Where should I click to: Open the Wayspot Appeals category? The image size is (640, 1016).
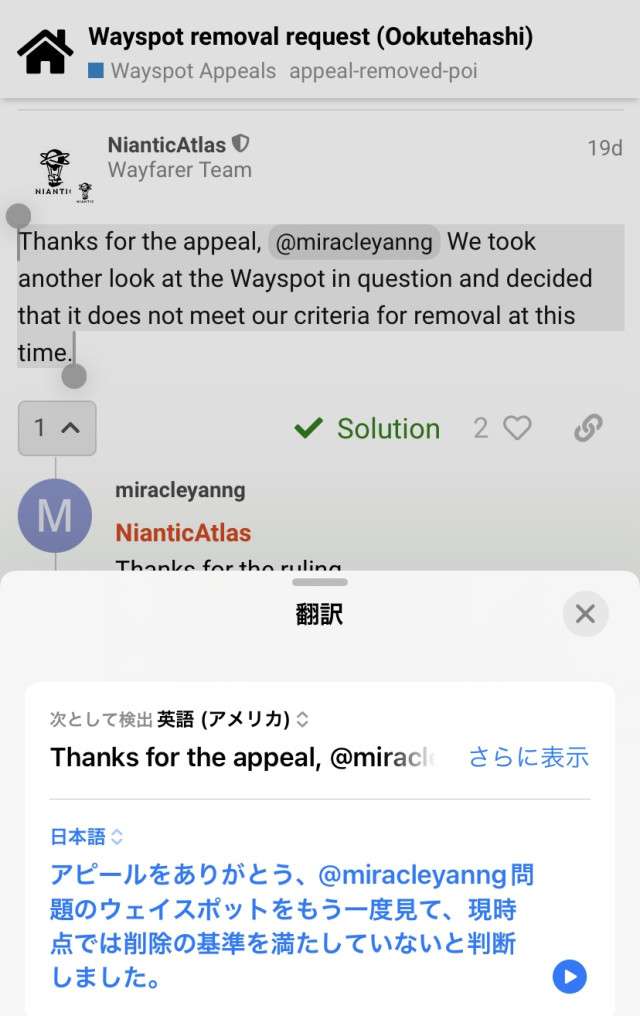[x=182, y=71]
